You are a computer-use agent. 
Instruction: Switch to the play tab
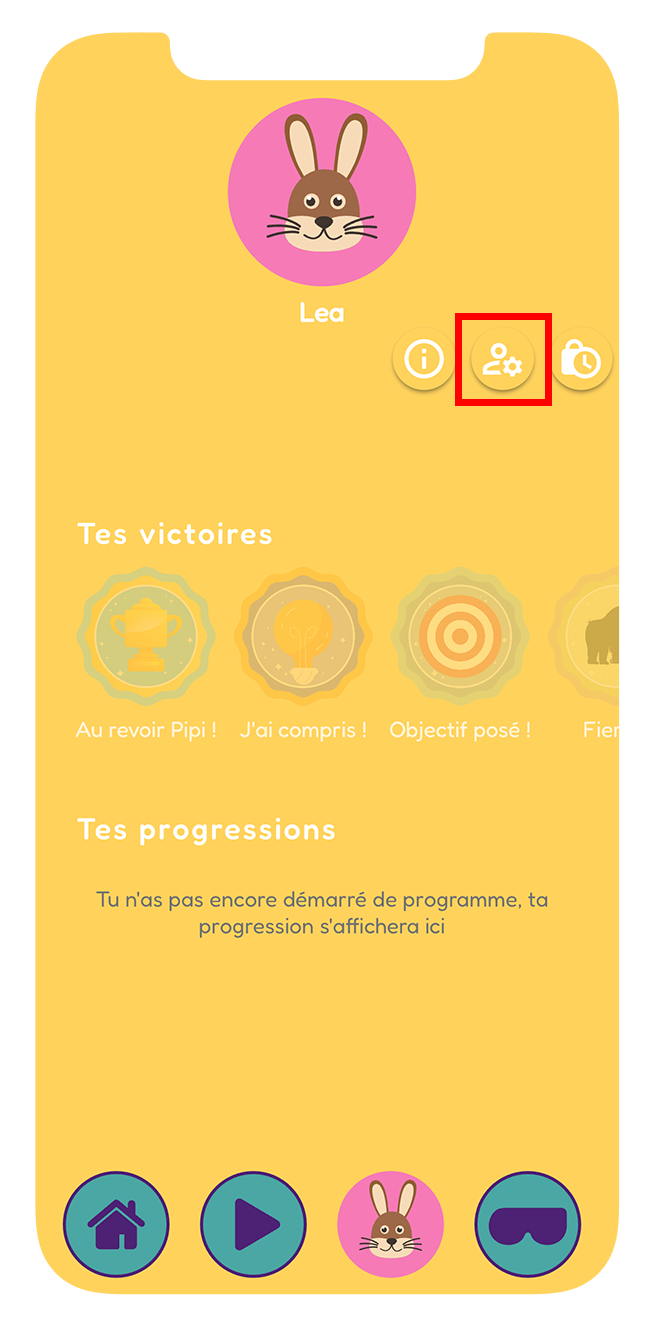tap(253, 1224)
